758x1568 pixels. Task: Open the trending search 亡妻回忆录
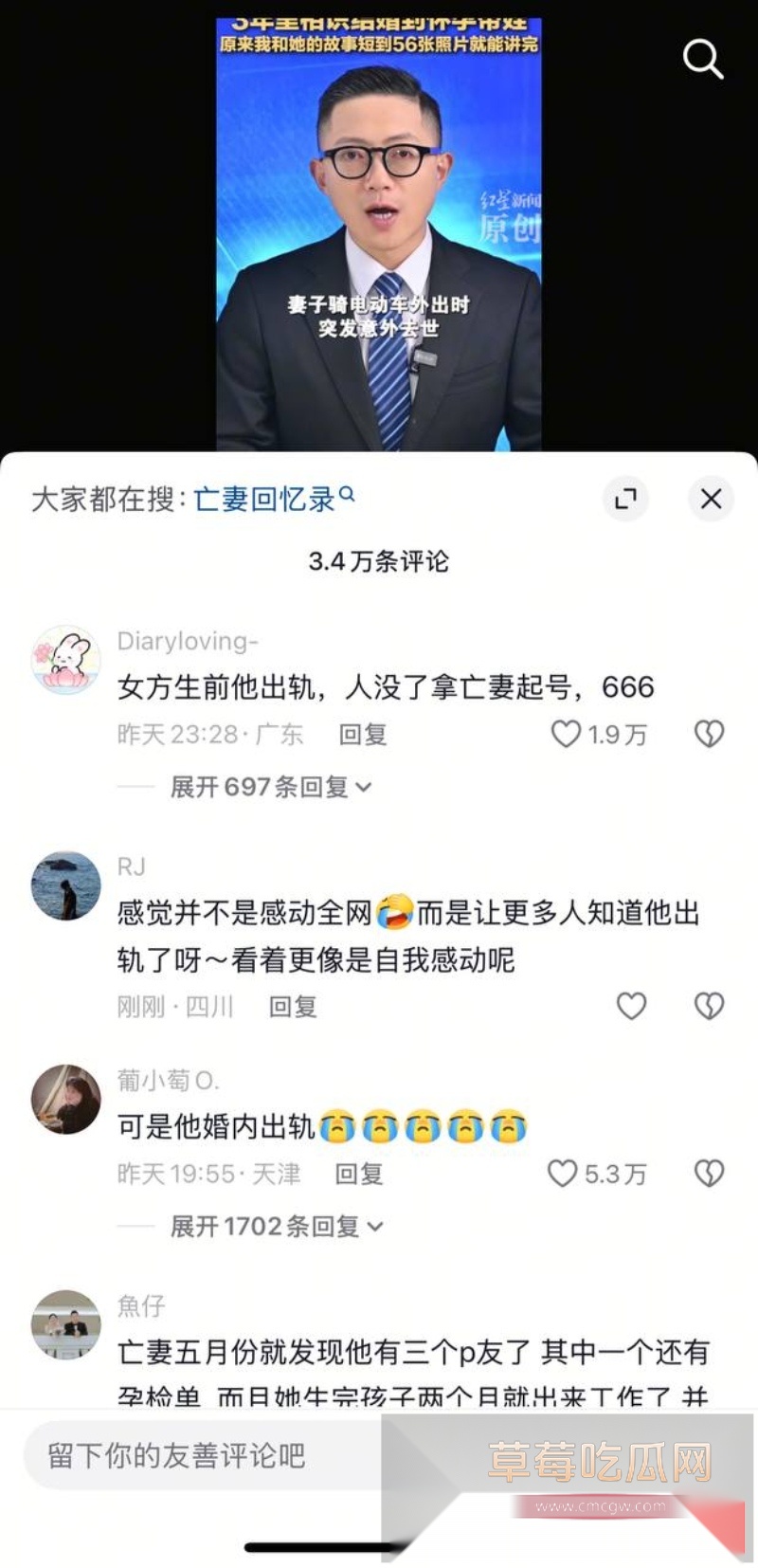[x=265, y=498]
